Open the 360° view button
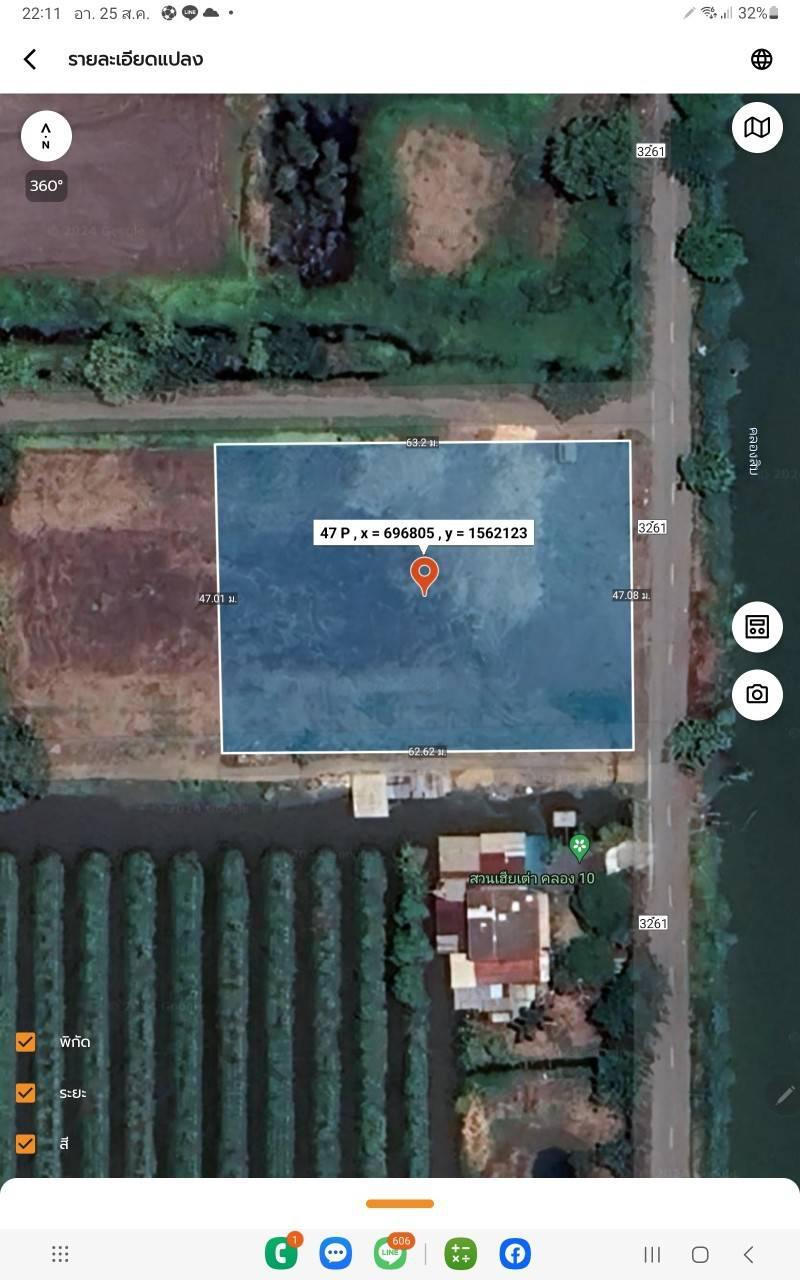The width and height of the screenshot is (800, 1280). [46, 185]
